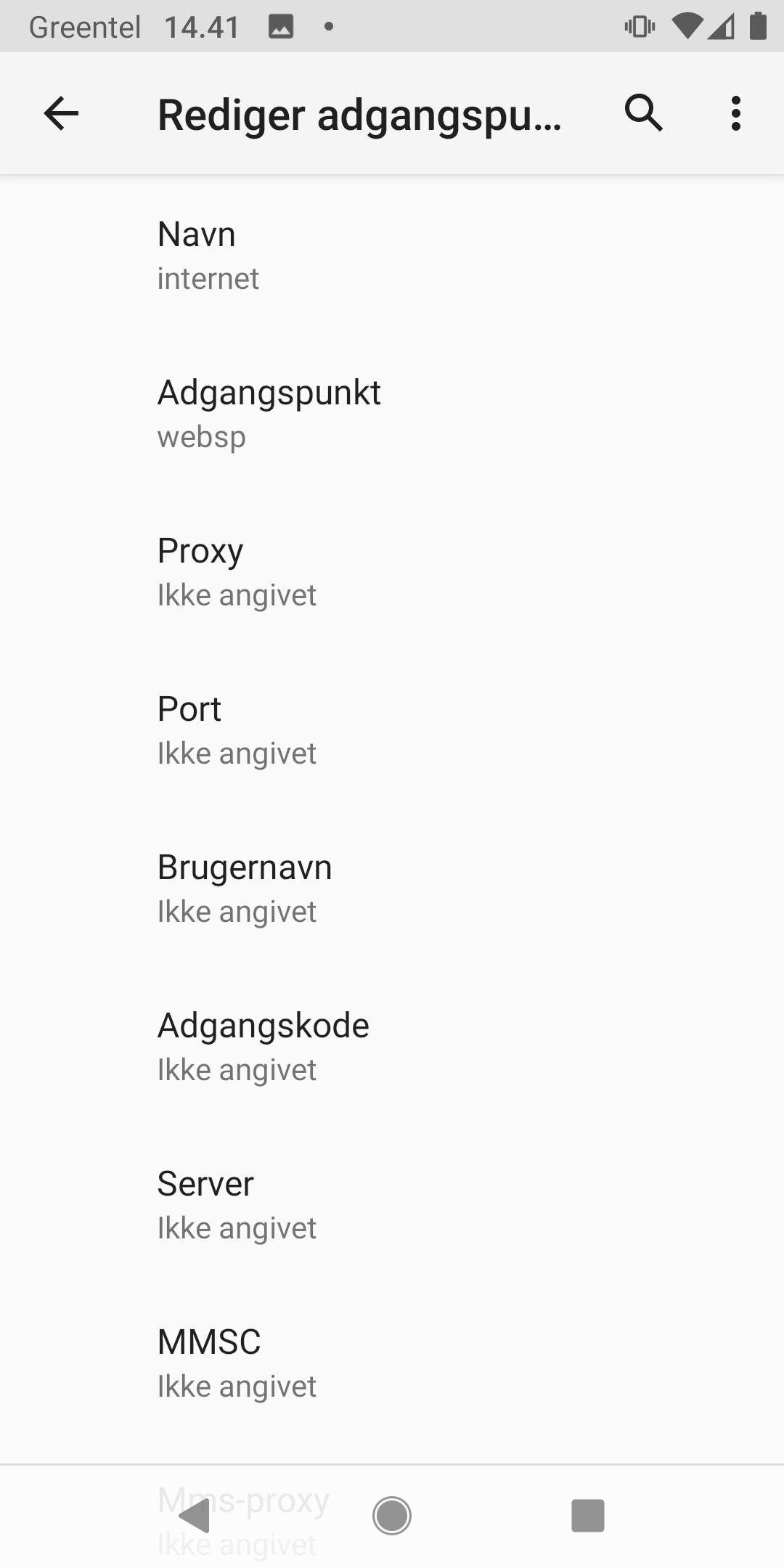Tap the system home button
The image size is (784, 1568).
pos(392,1516)
